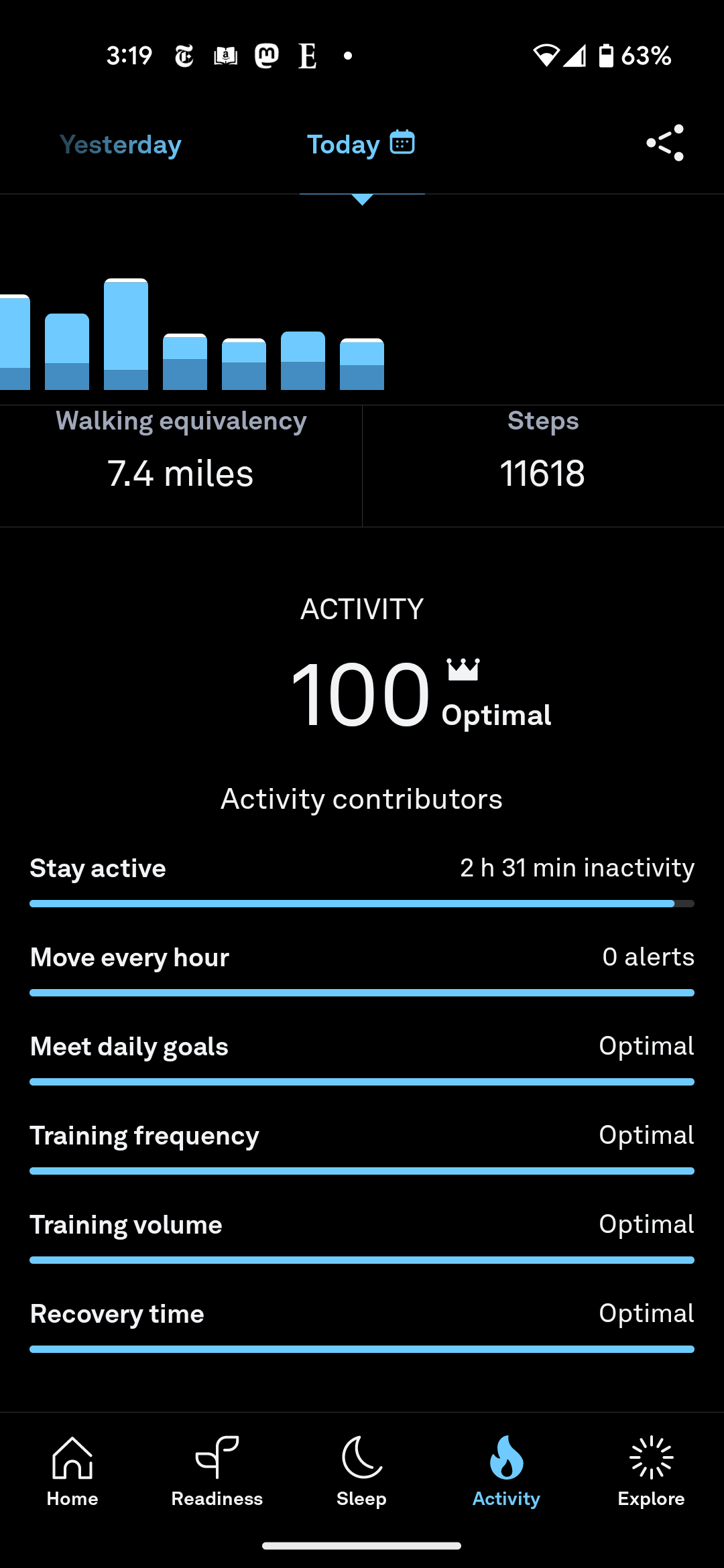This screenshot has width=724, height=1568.
Task: Open Training volume contributor
Action: (362, 1236)
